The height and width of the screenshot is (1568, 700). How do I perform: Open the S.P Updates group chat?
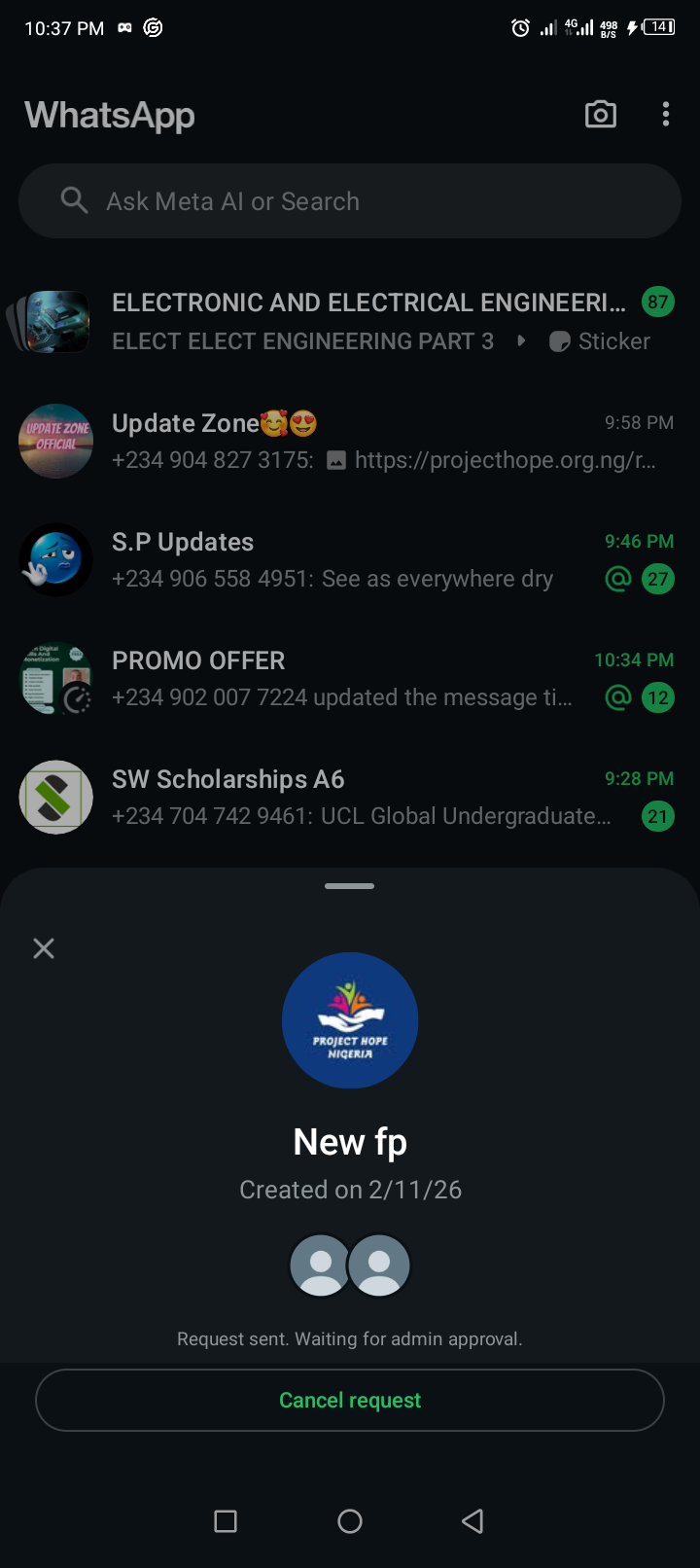pos(350,559)
